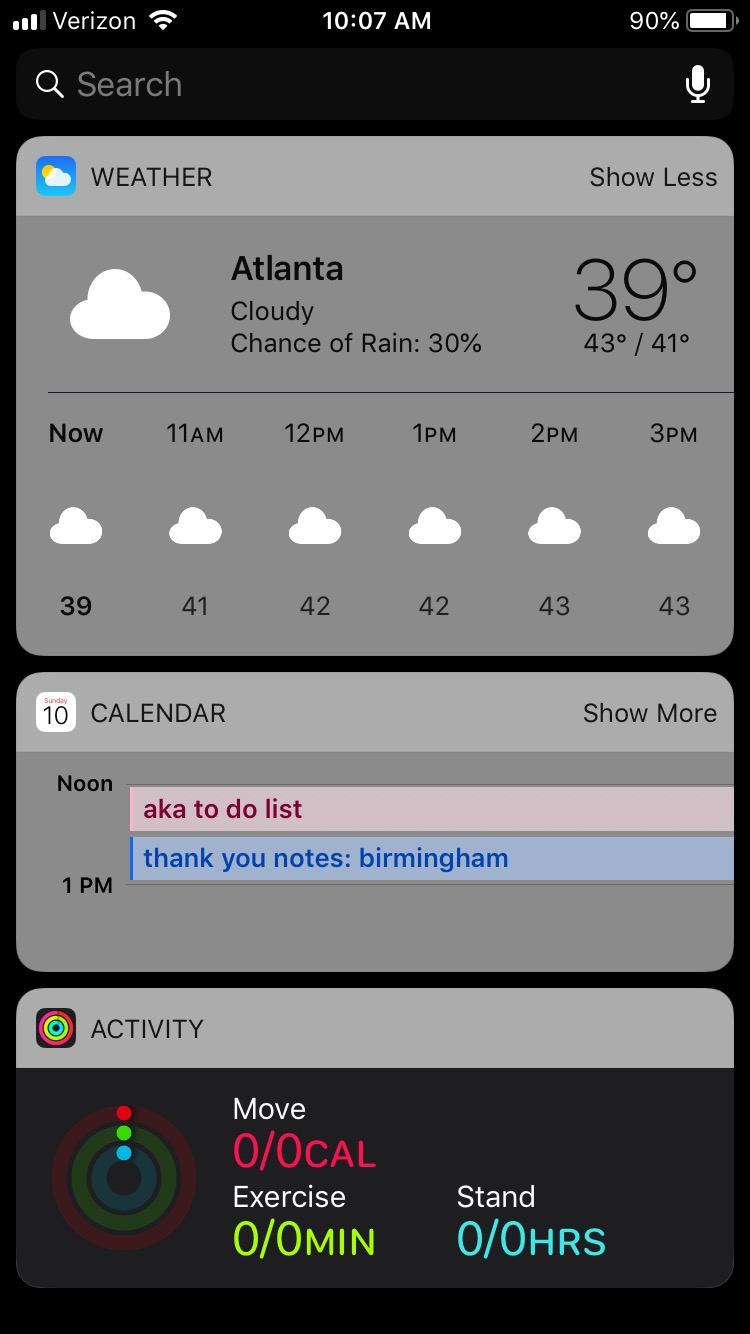Open the Activity rings widget
Screen dimensions: 750x1334
pos(374,1177)
